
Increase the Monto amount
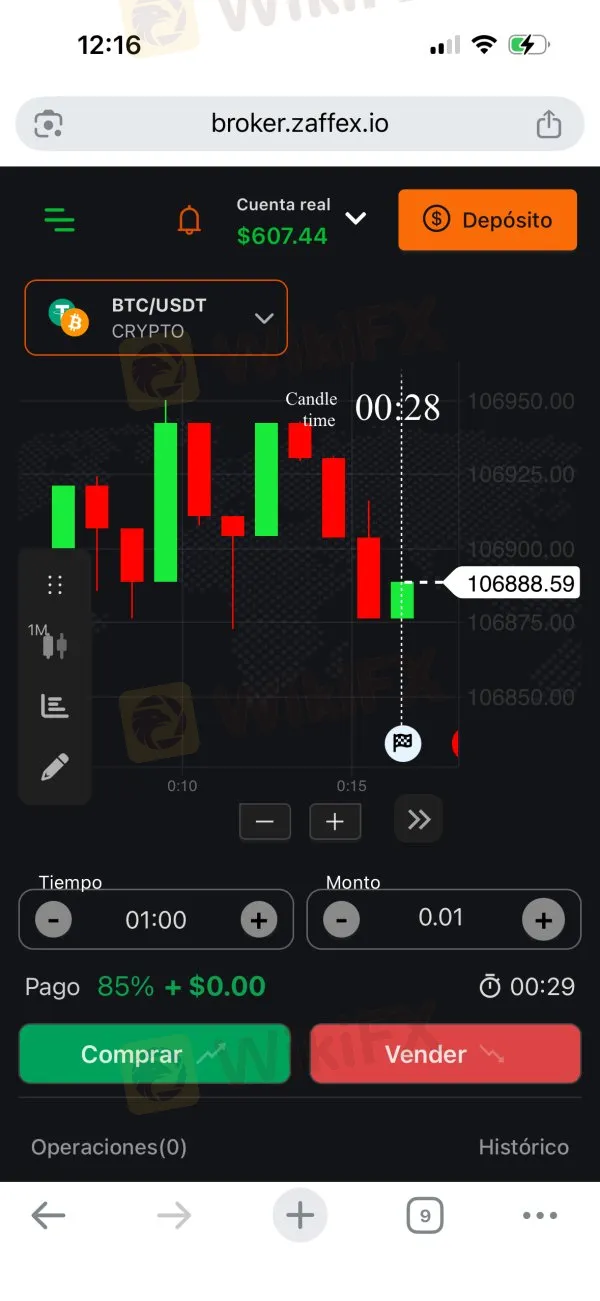(543, 920)
